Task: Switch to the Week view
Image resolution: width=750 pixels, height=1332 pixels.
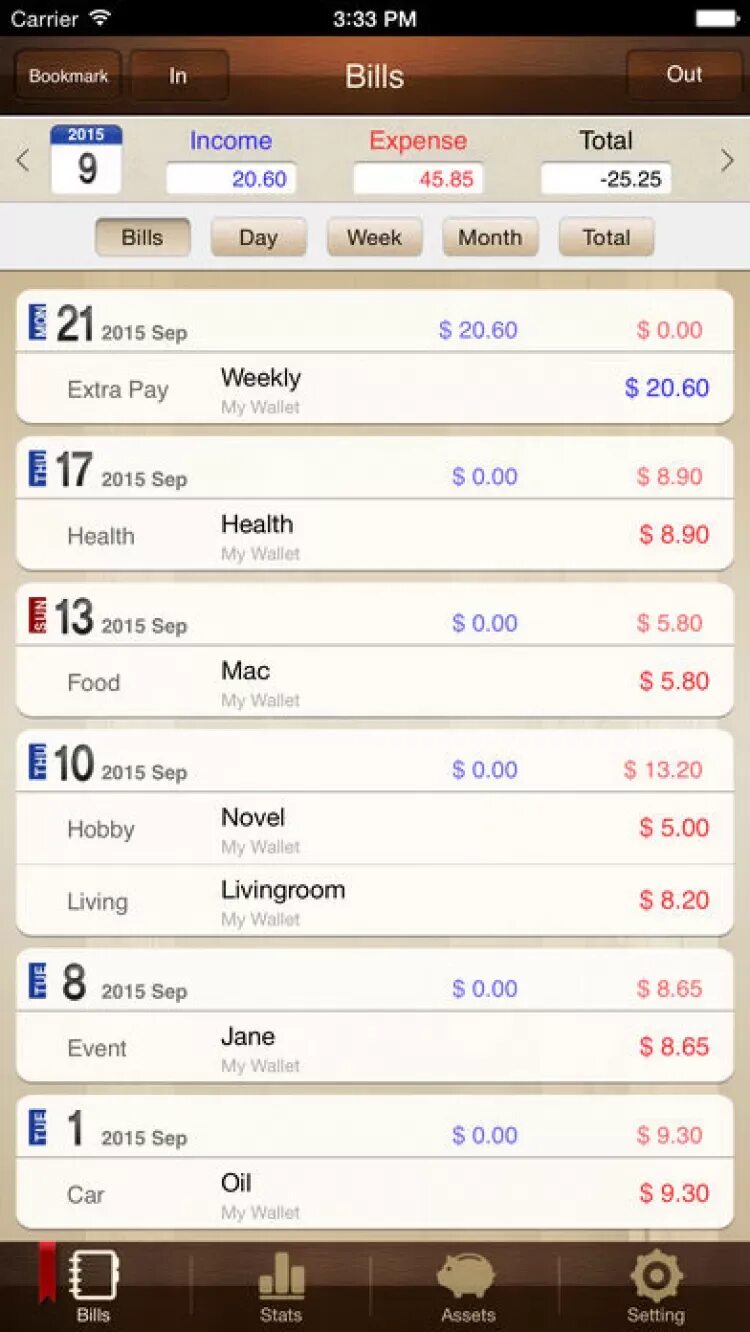Action: (374, 237)
